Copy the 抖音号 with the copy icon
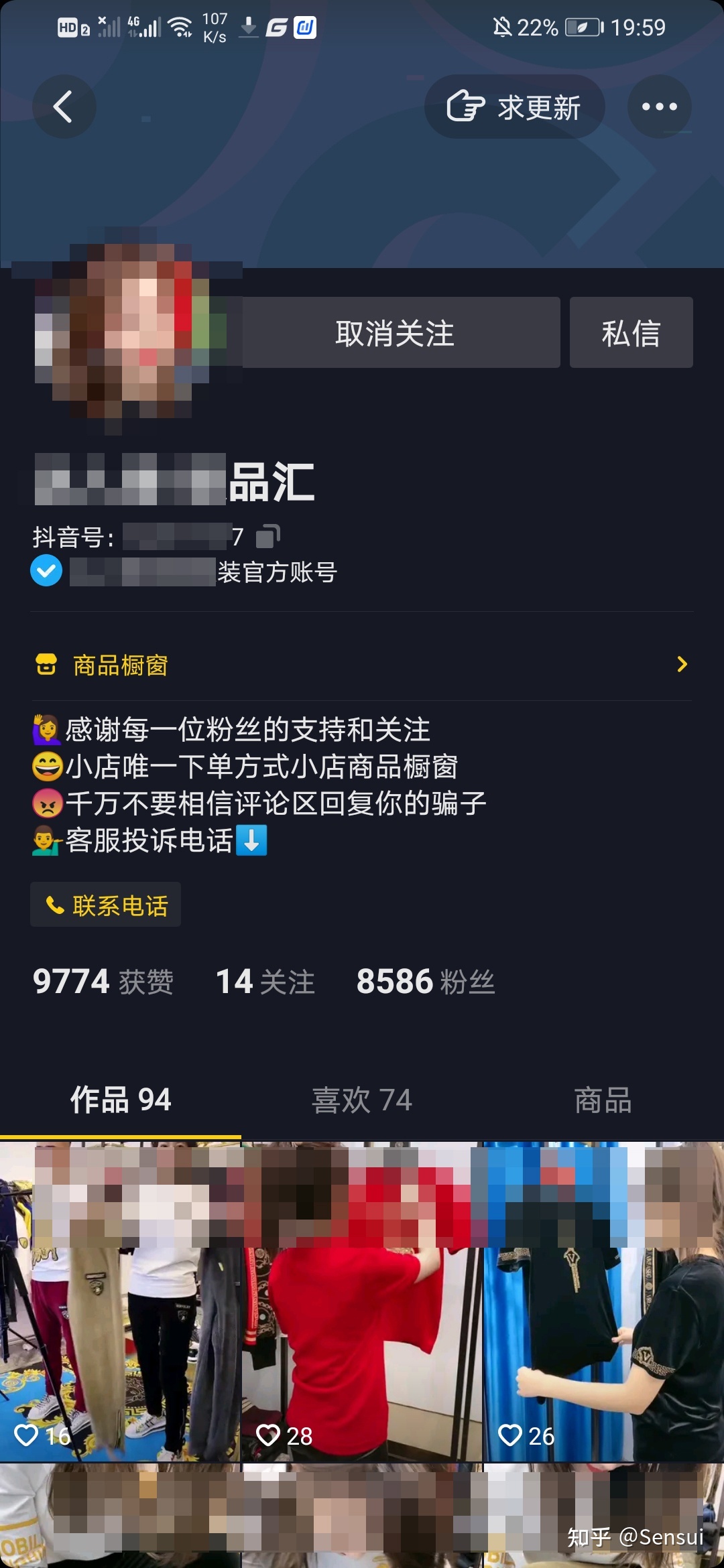This screenshot has width=724, height=1568. point(268,536)
